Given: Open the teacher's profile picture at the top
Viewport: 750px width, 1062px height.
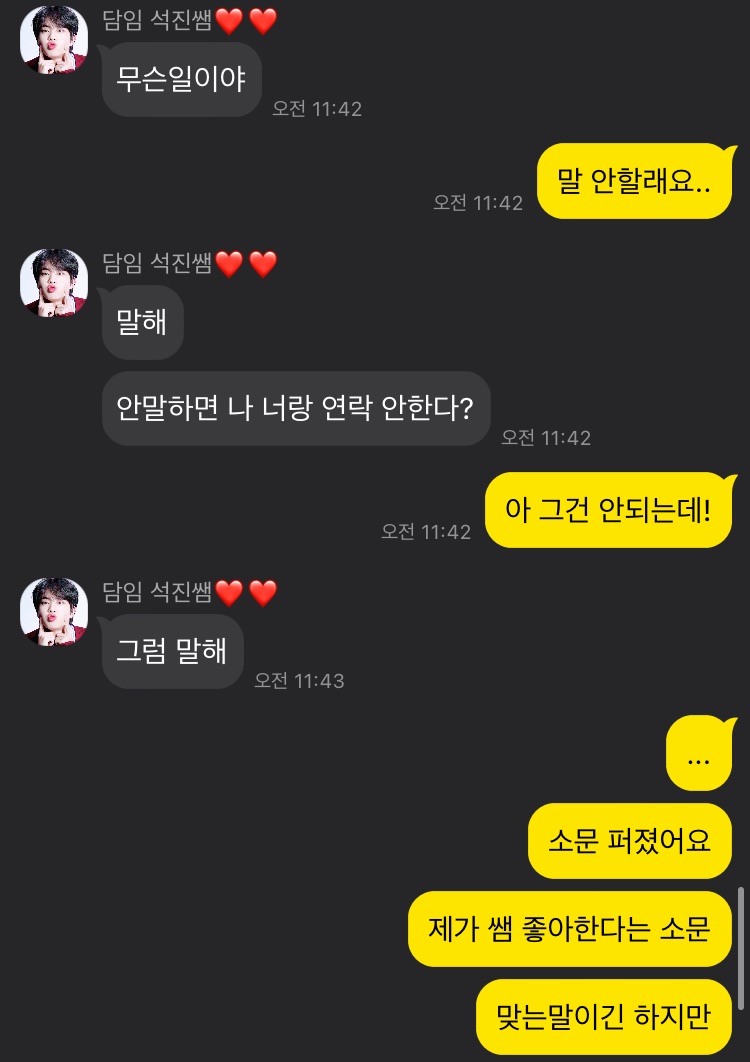Looking at the screenshot, I should point(53,41).
